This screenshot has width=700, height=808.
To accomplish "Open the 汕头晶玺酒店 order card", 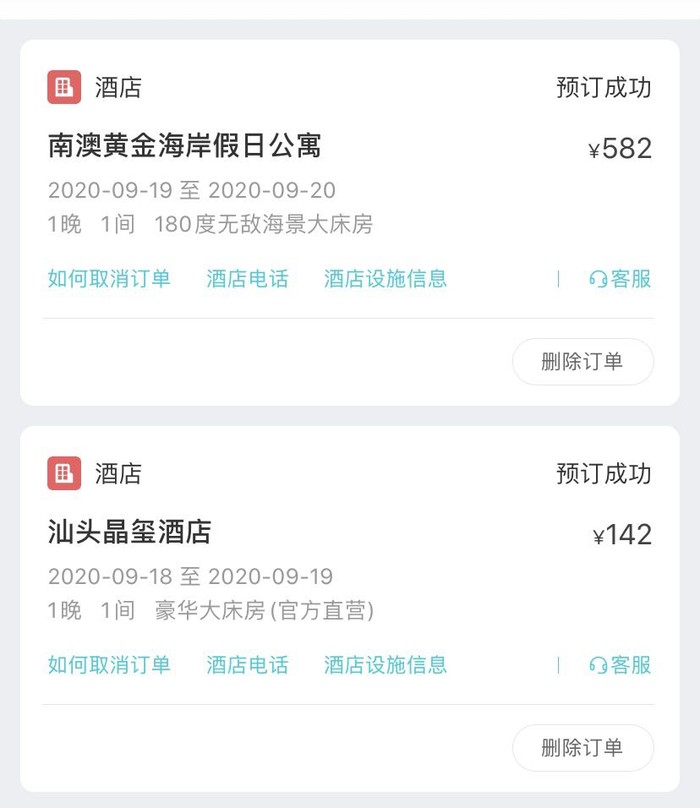I will coord(130,532).
